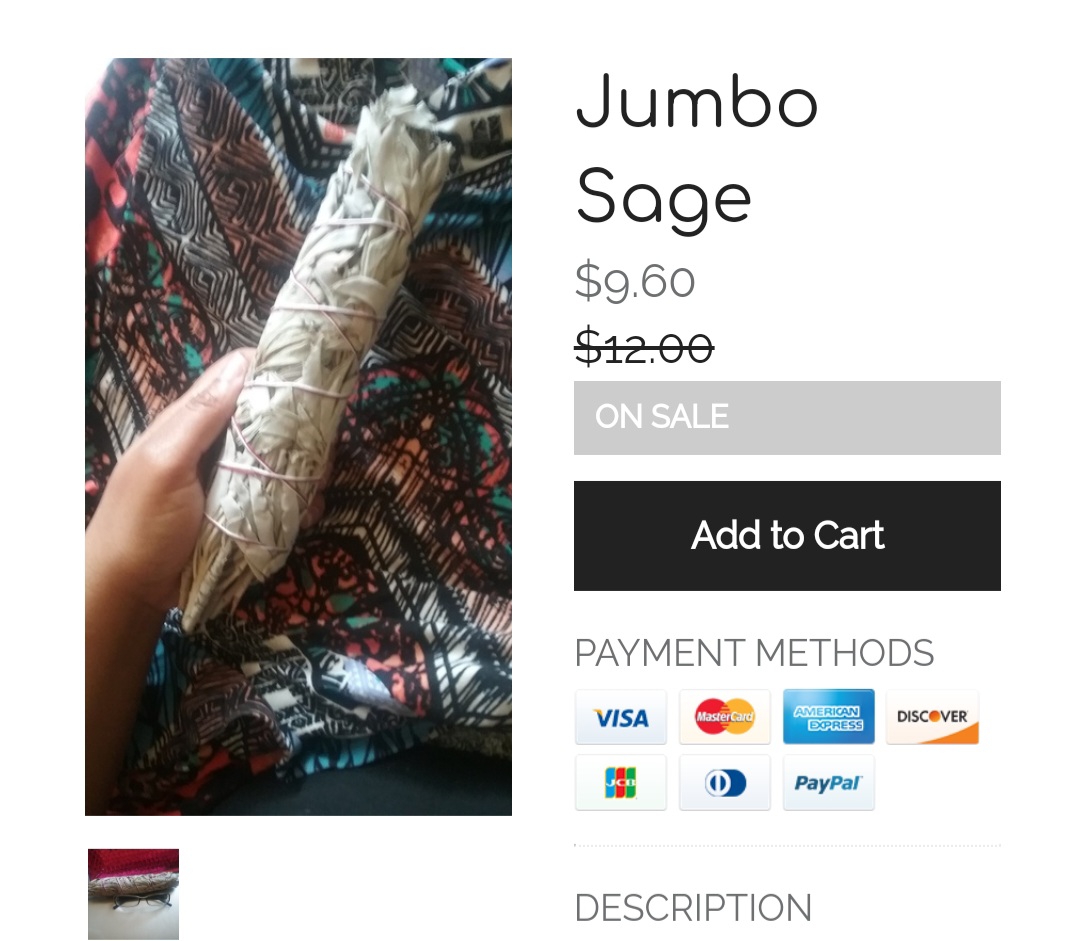The height and width of the screenshot is (941, 1080).
Task: Select the small thumbnail below the product image
Action: 133,893
